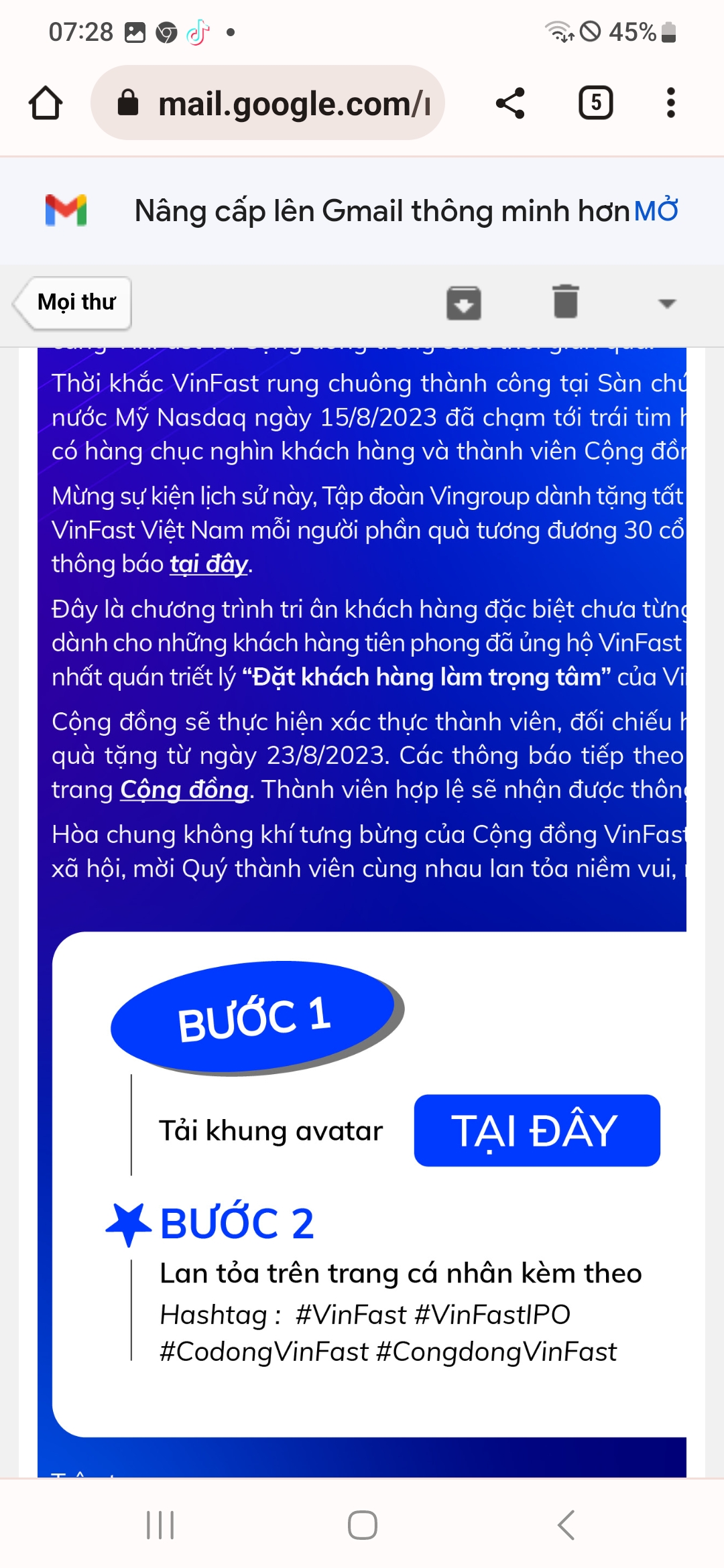
Task: Share the current page
Action: [x=510, y=103]
